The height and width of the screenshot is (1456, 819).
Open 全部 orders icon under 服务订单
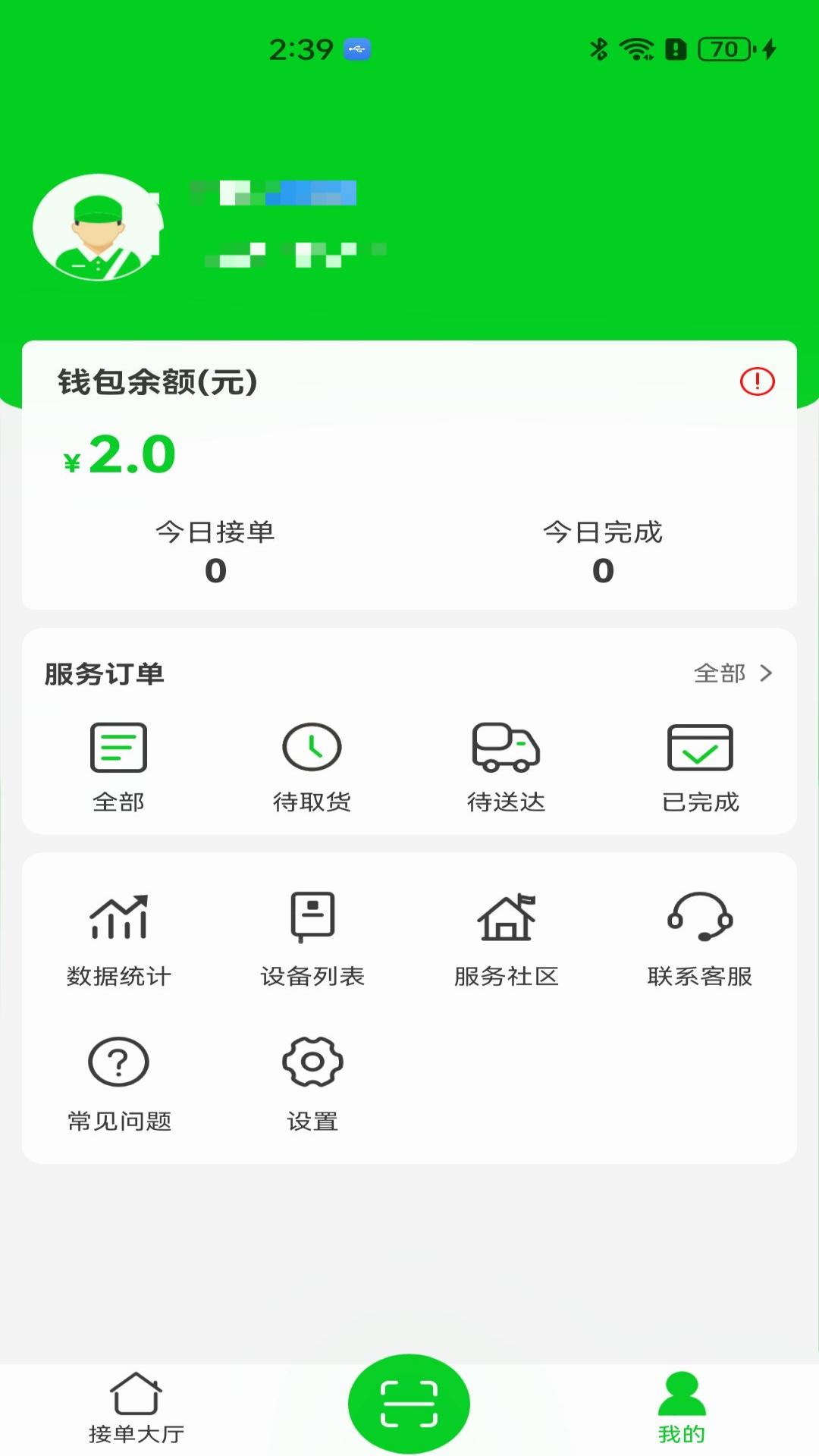118,767
